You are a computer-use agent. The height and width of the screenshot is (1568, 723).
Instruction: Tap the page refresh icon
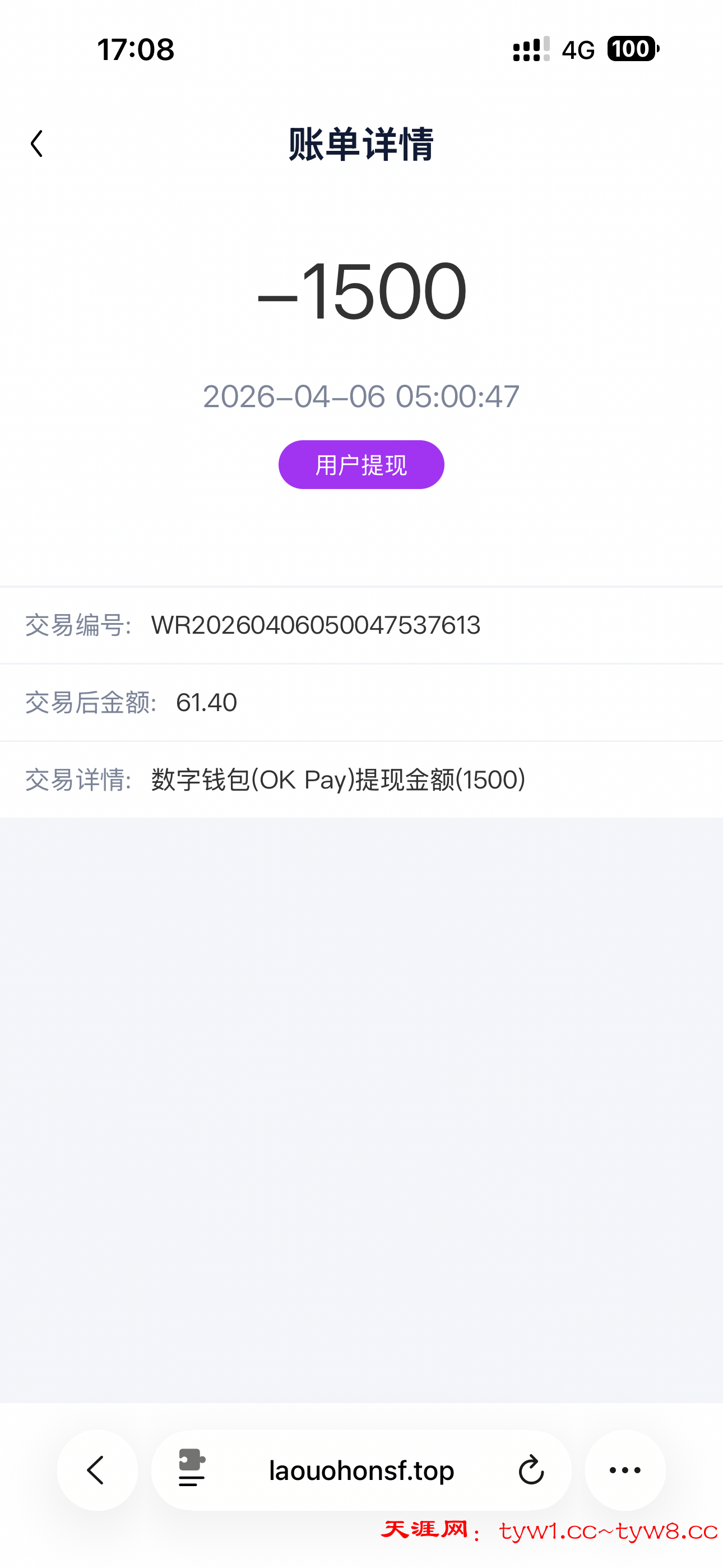[x=531, y=1470]
